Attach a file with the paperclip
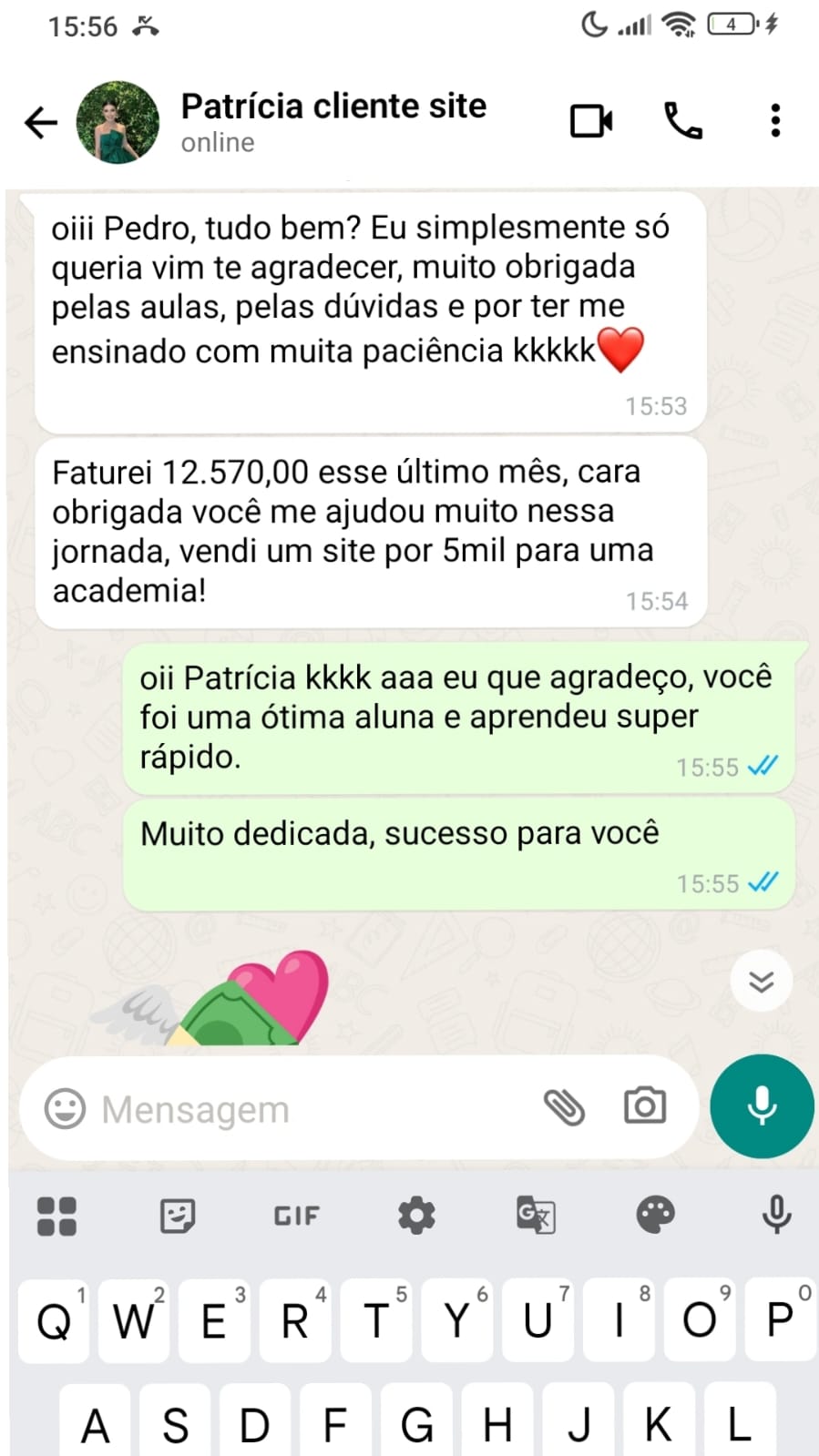 pyautogui.click(x=564, y=1107)
